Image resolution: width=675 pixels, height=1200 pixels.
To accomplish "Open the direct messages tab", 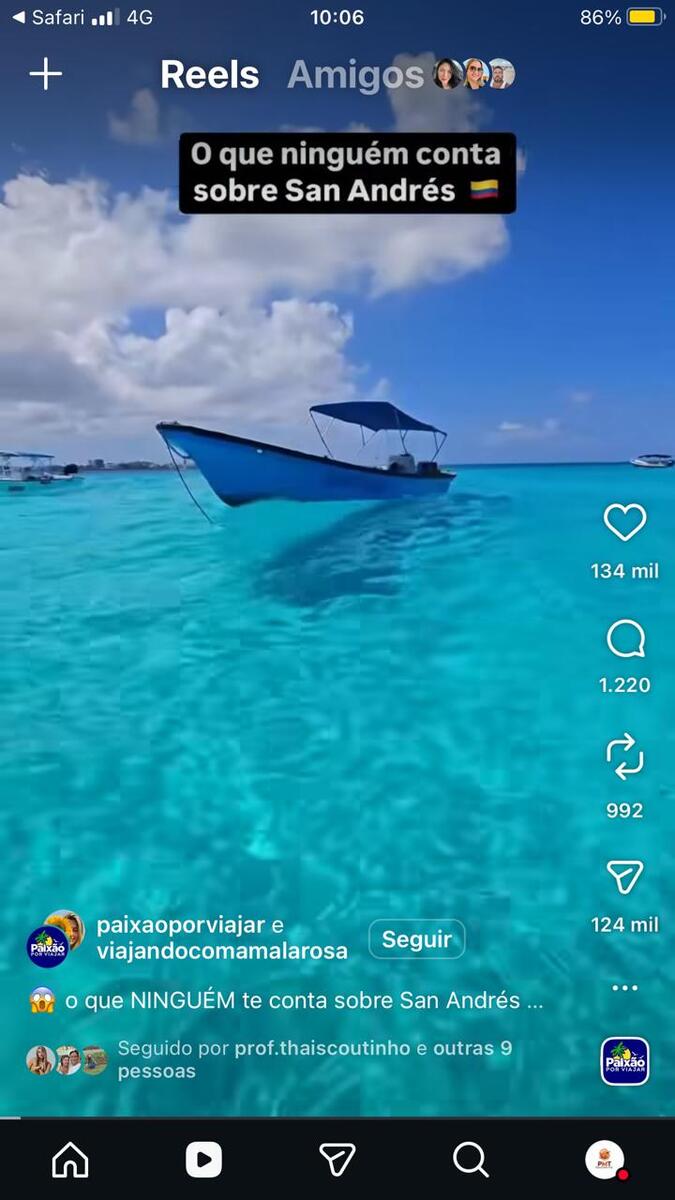I will pos(337,1160).
